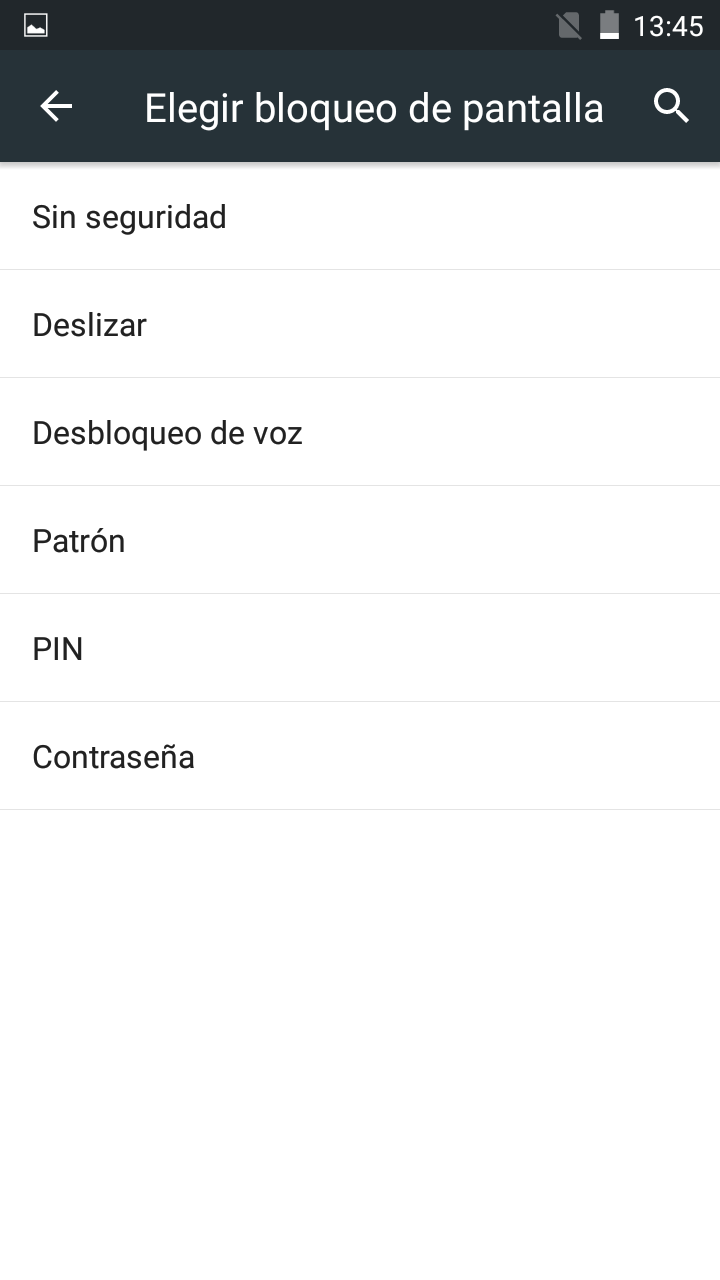Image resolution: width=720 pixels, height=1280 pixels.
Task: Go back using the arrow icon
Action: (56, 106)
